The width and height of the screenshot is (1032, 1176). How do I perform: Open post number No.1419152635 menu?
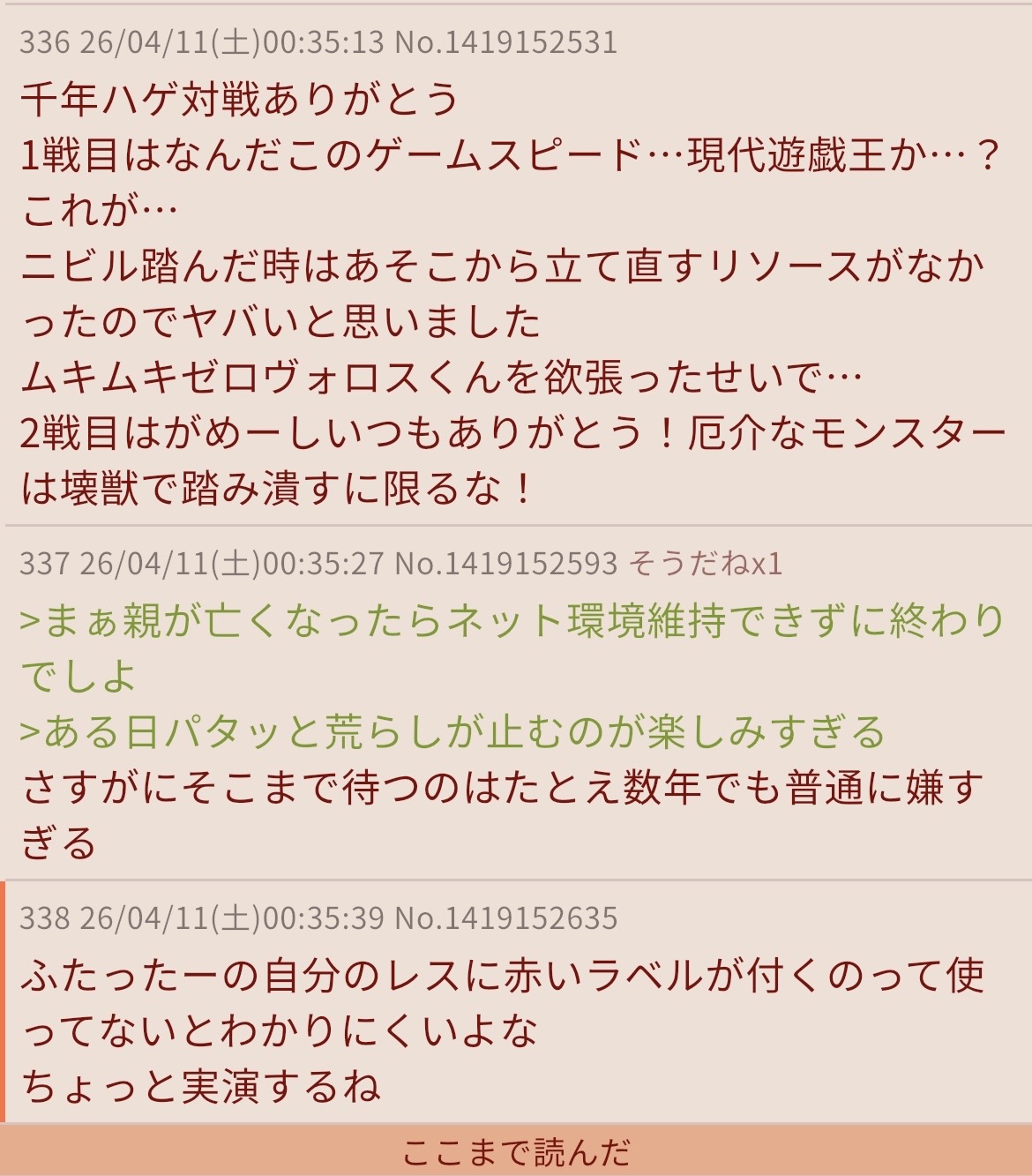click(505, 918)
